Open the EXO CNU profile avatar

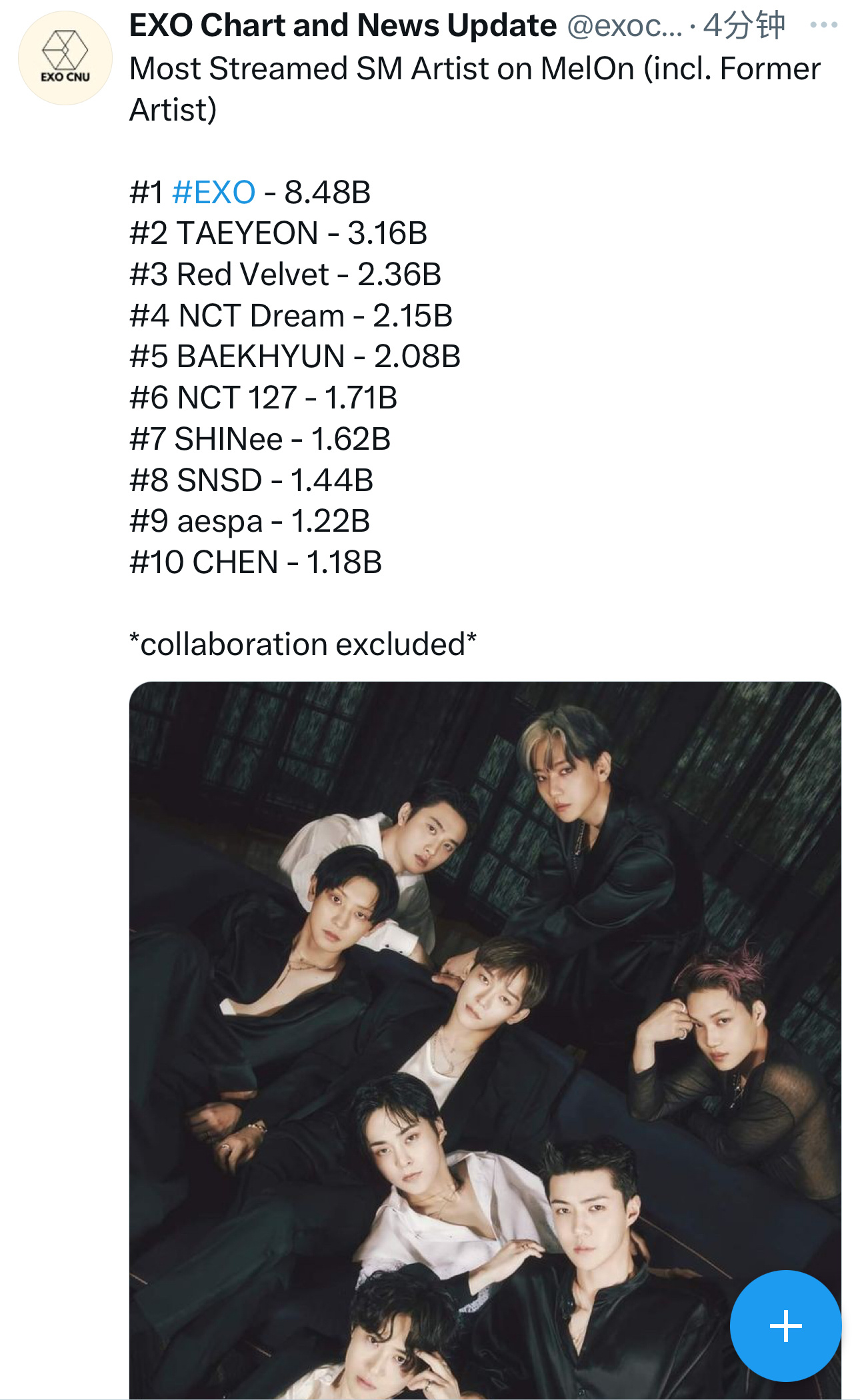point(65,58)
